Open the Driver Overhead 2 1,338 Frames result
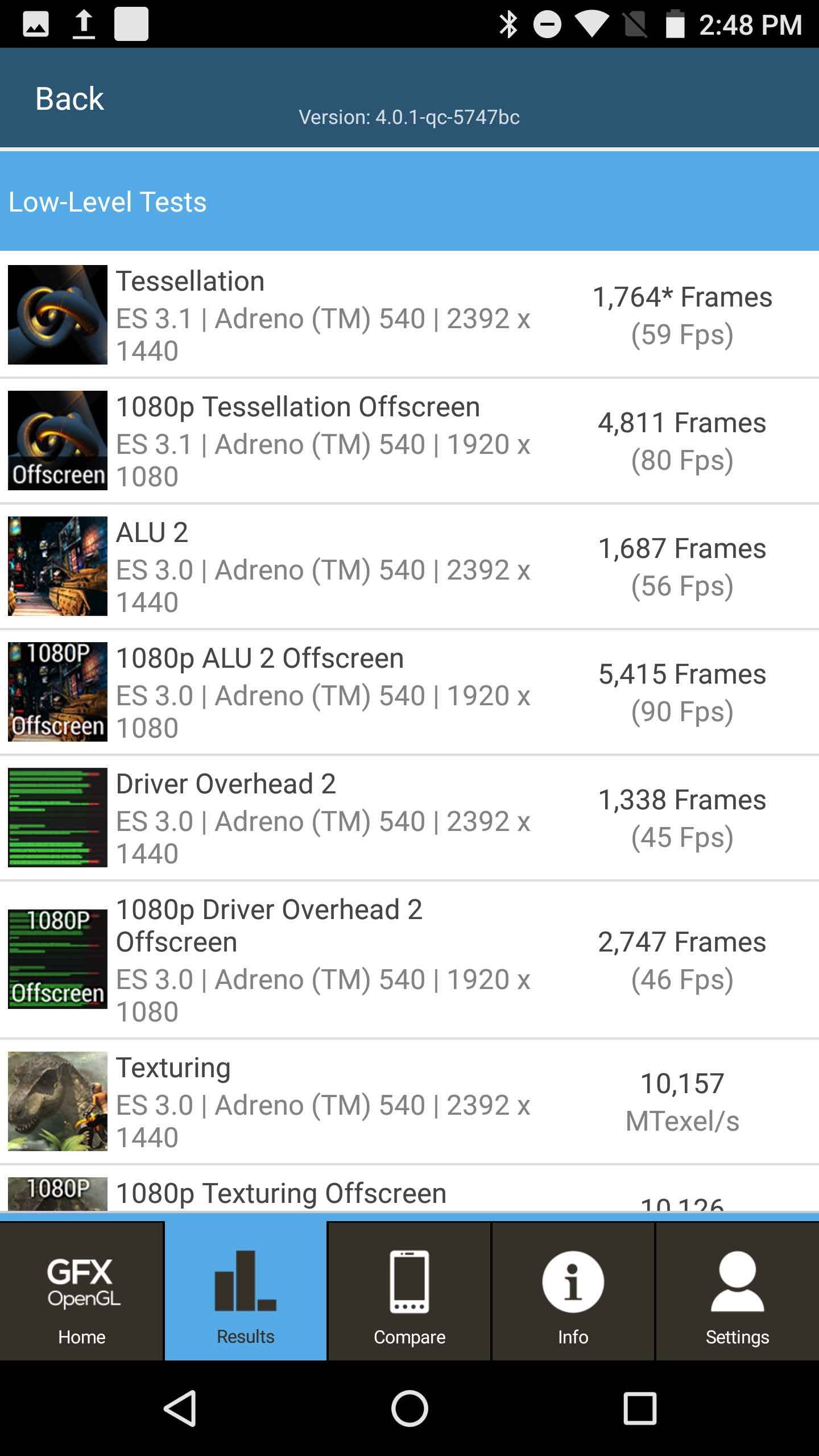 [x=409, y=818]
